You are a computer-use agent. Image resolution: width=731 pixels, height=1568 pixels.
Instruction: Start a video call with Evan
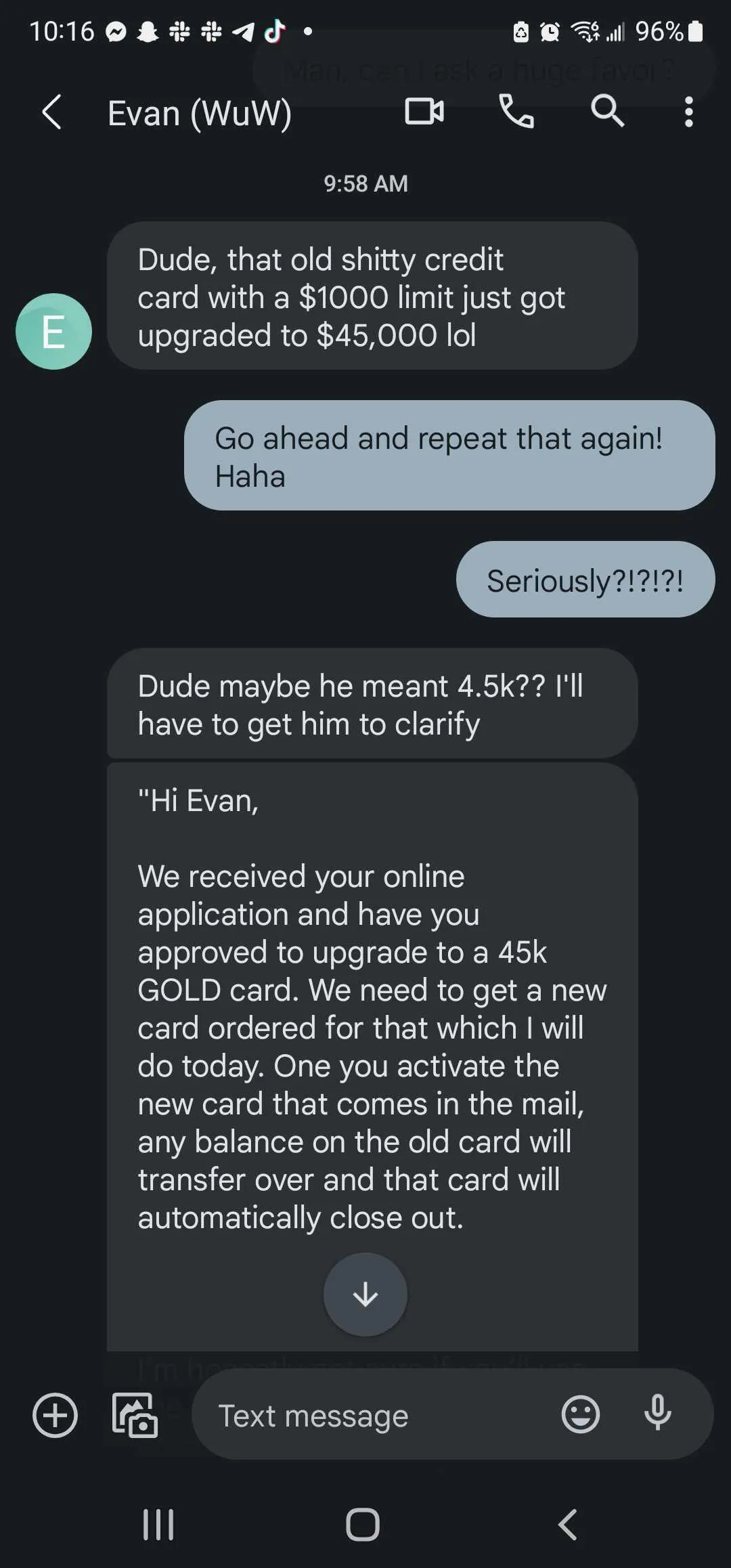pyautogui.click(x=424, y=111)
